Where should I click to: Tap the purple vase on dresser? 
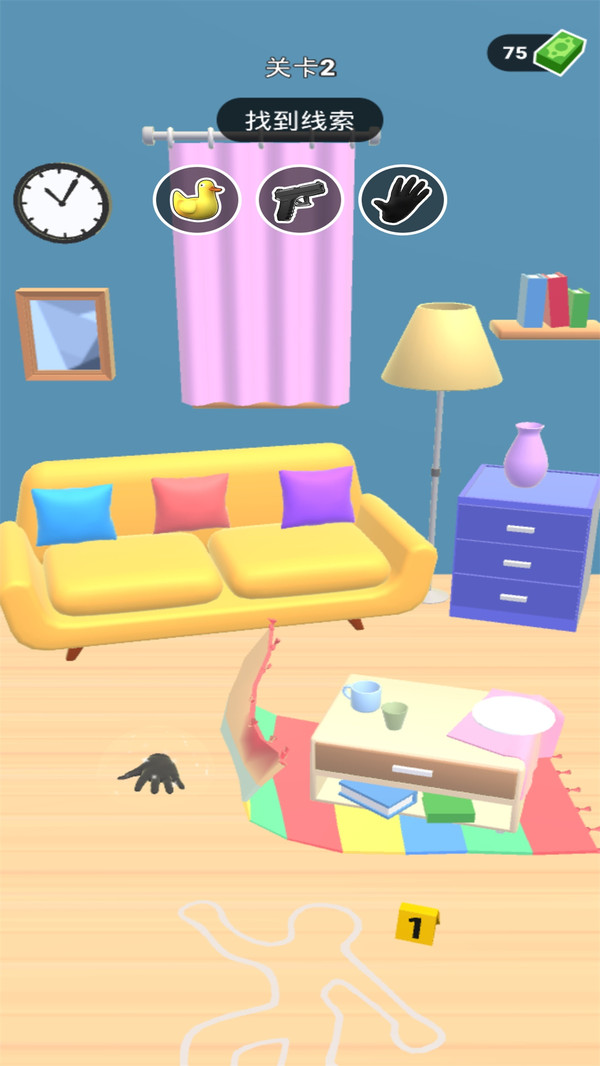pos(525,454)
